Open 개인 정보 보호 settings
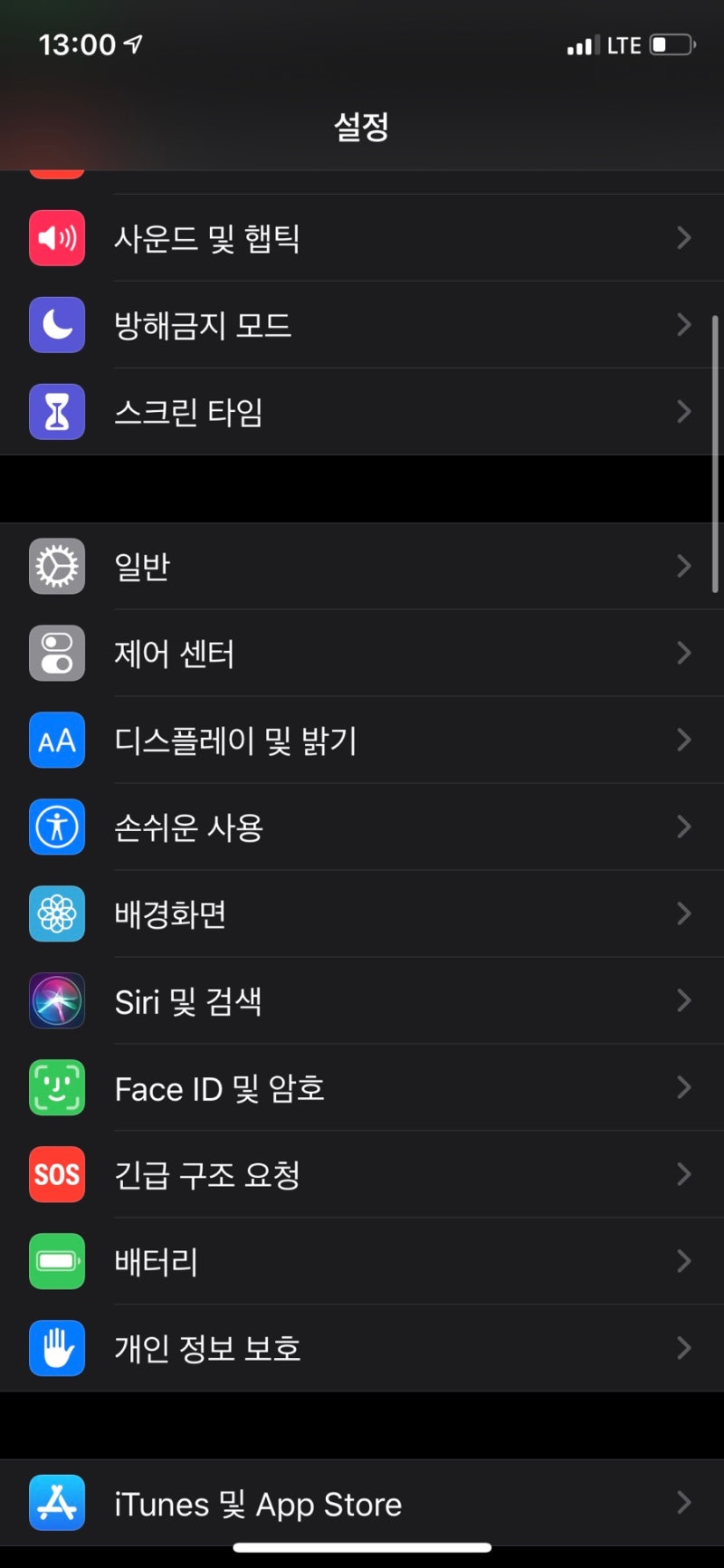The height and width of the screenshot is (1568, 724). coord(362,1349)
